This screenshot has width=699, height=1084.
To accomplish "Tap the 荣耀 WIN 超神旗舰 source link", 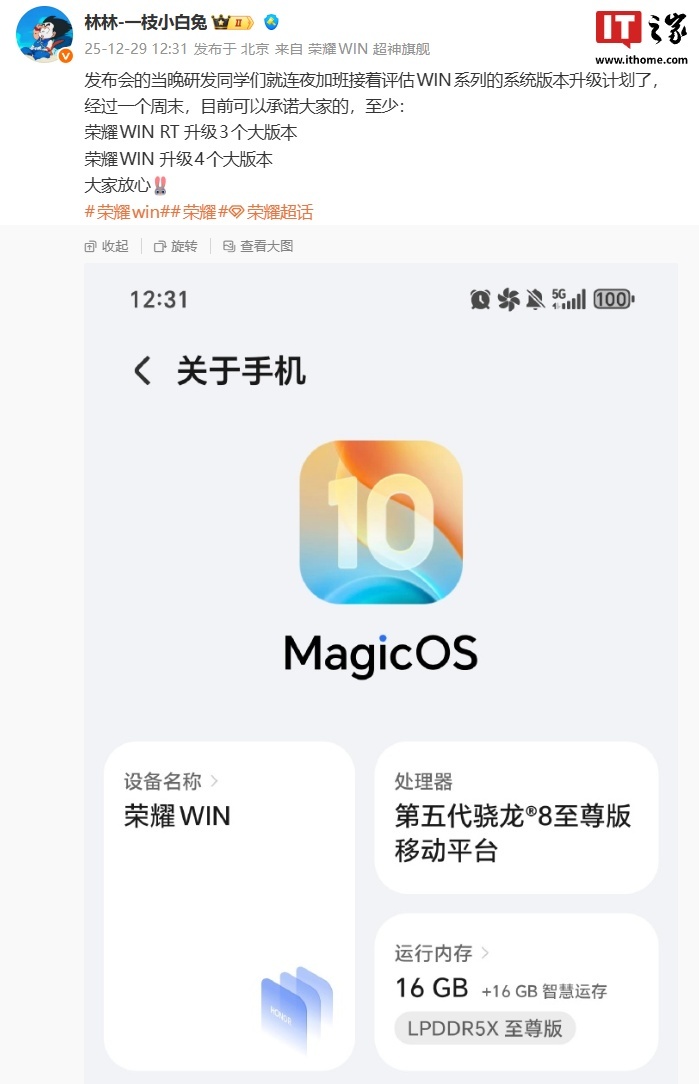I will (x=368, y=48).
